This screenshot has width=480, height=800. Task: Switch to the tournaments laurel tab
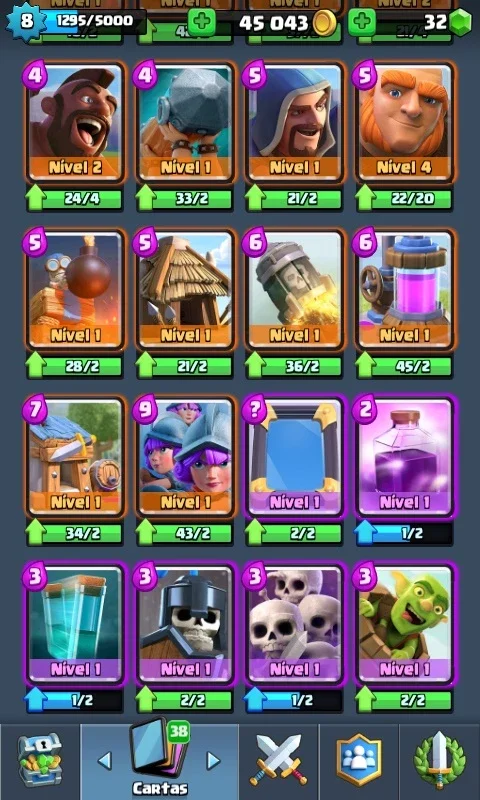[439, 760]
